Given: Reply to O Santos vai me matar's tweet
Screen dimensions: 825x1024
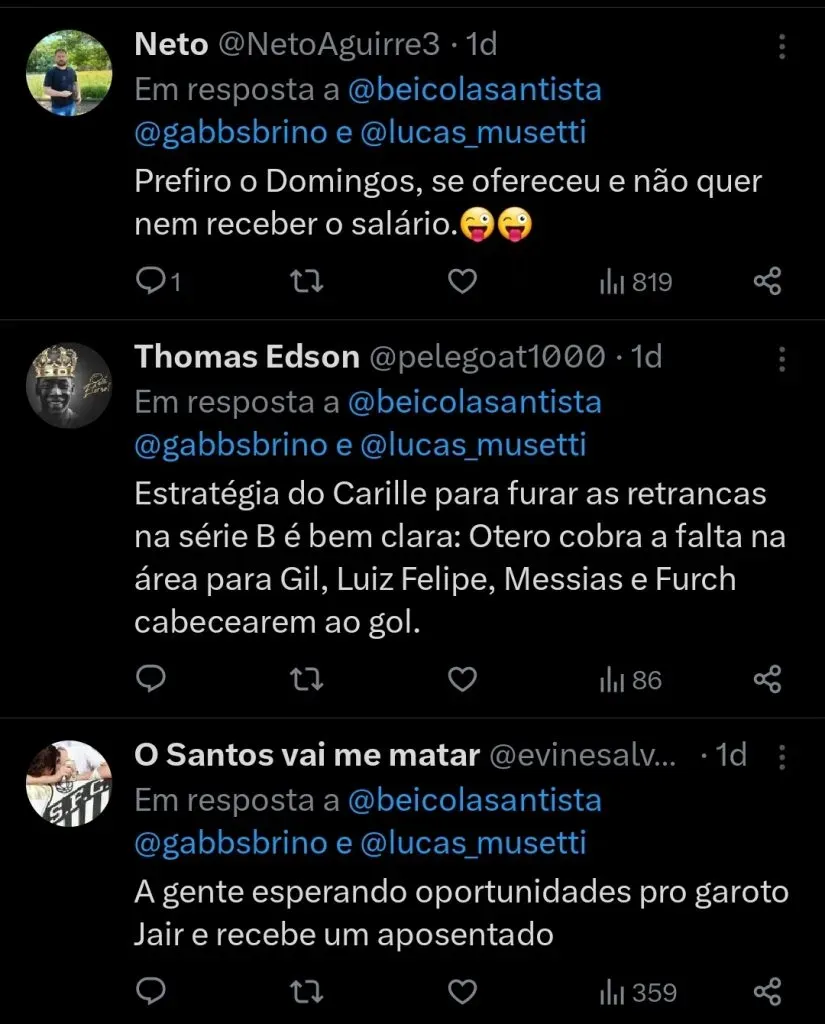Looking at the screenshot, I should click(151, 992).
